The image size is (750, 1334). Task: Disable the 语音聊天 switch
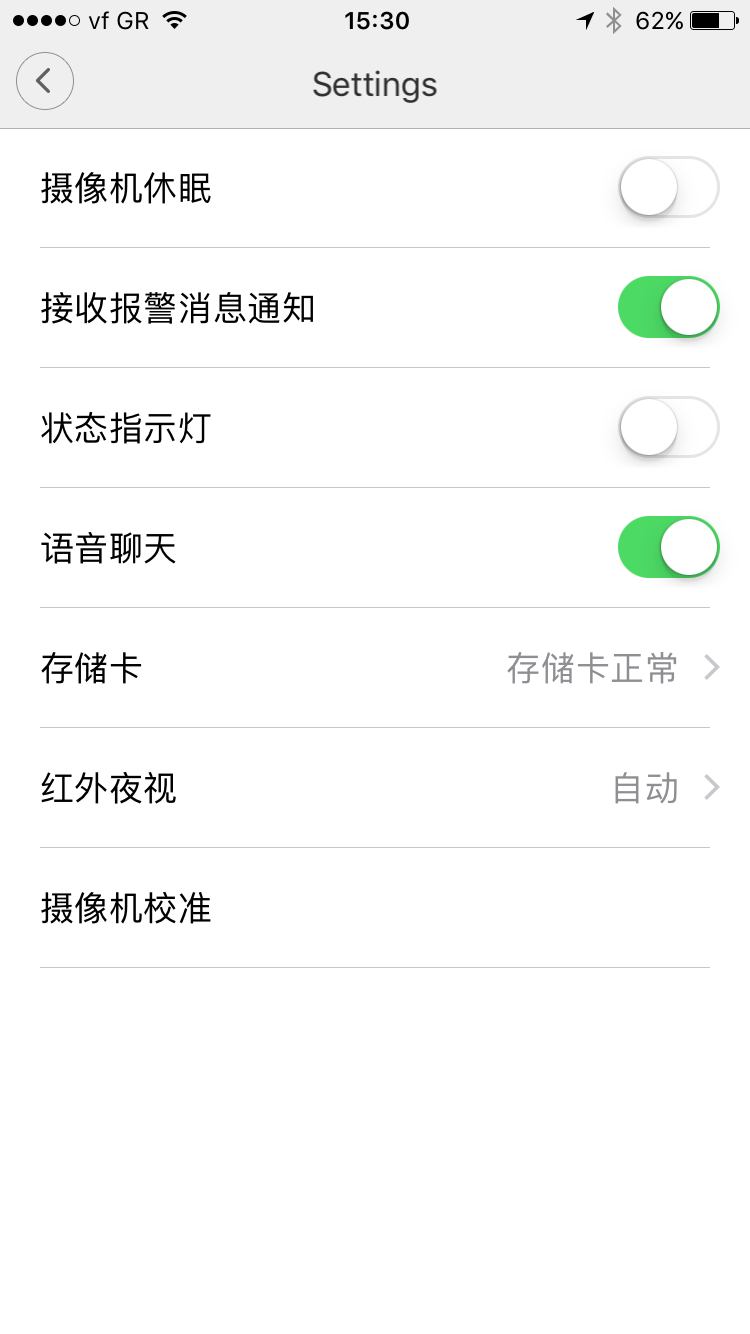(668, 547)
